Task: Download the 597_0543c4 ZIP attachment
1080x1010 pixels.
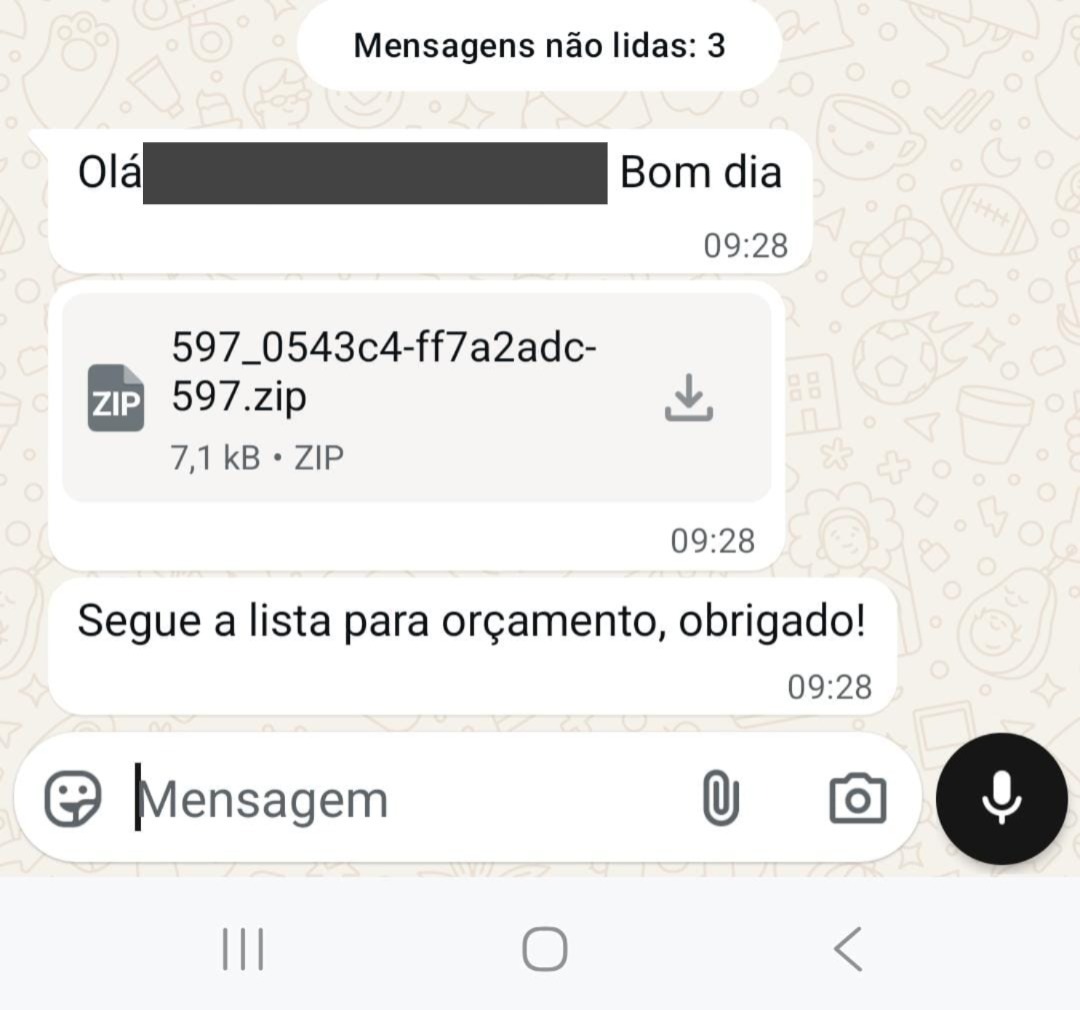Action: (688, 398)
